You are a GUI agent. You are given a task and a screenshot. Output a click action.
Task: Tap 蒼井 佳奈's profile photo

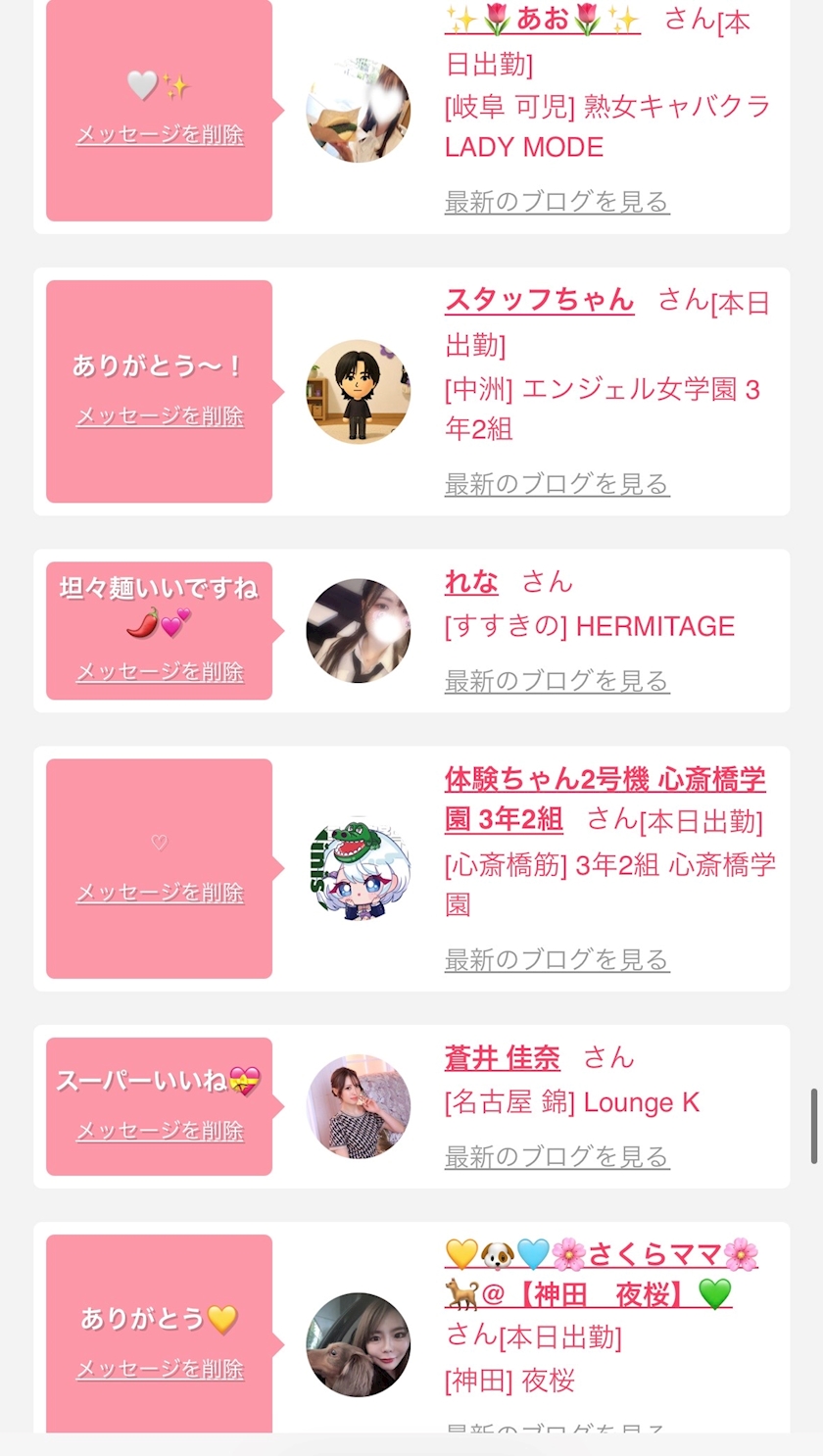tap(359, 1106)
